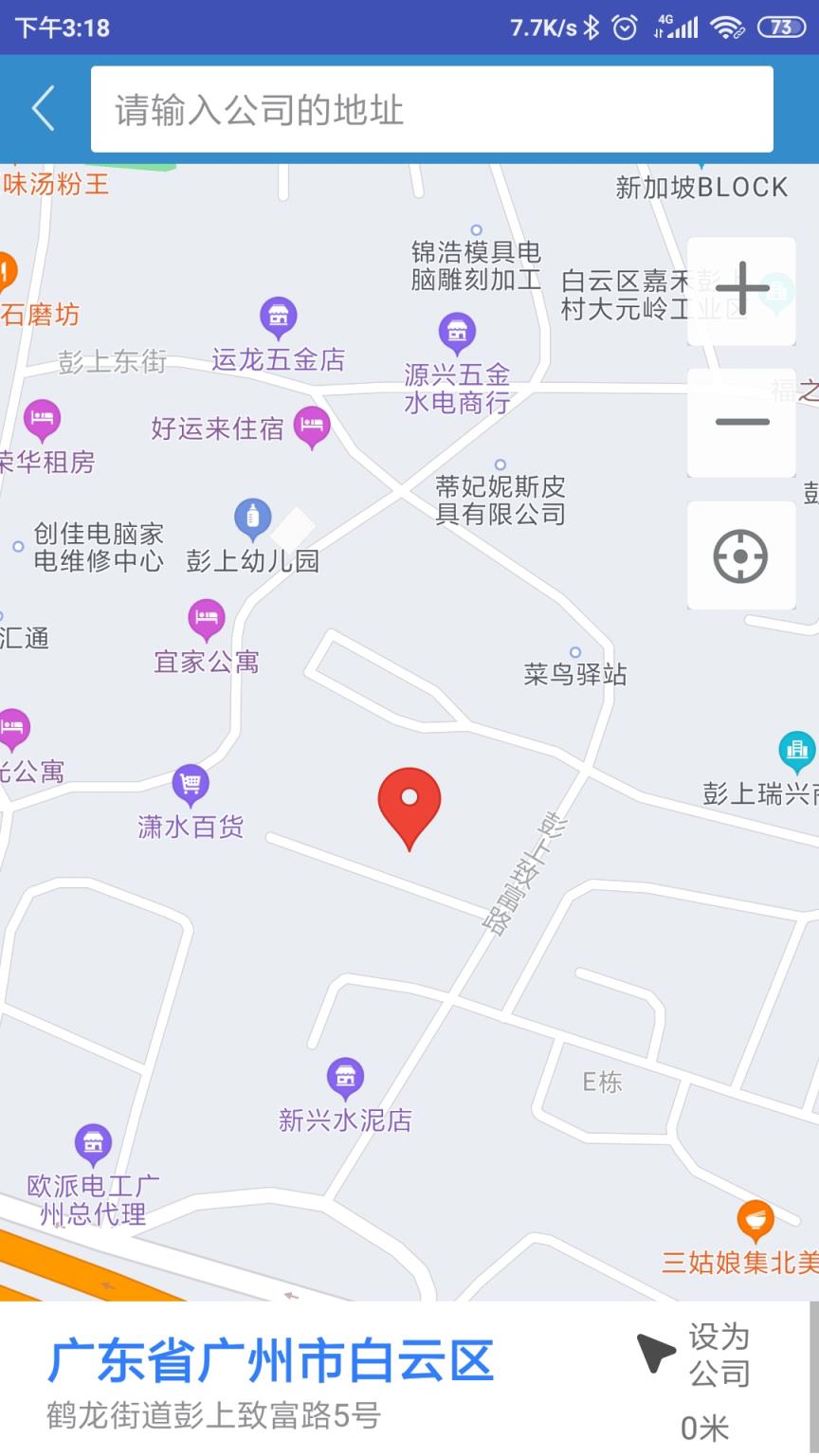Open the 广东省广州市白云区 address link
This screenshot has height=1456, width=819.
coord(272,1360)
